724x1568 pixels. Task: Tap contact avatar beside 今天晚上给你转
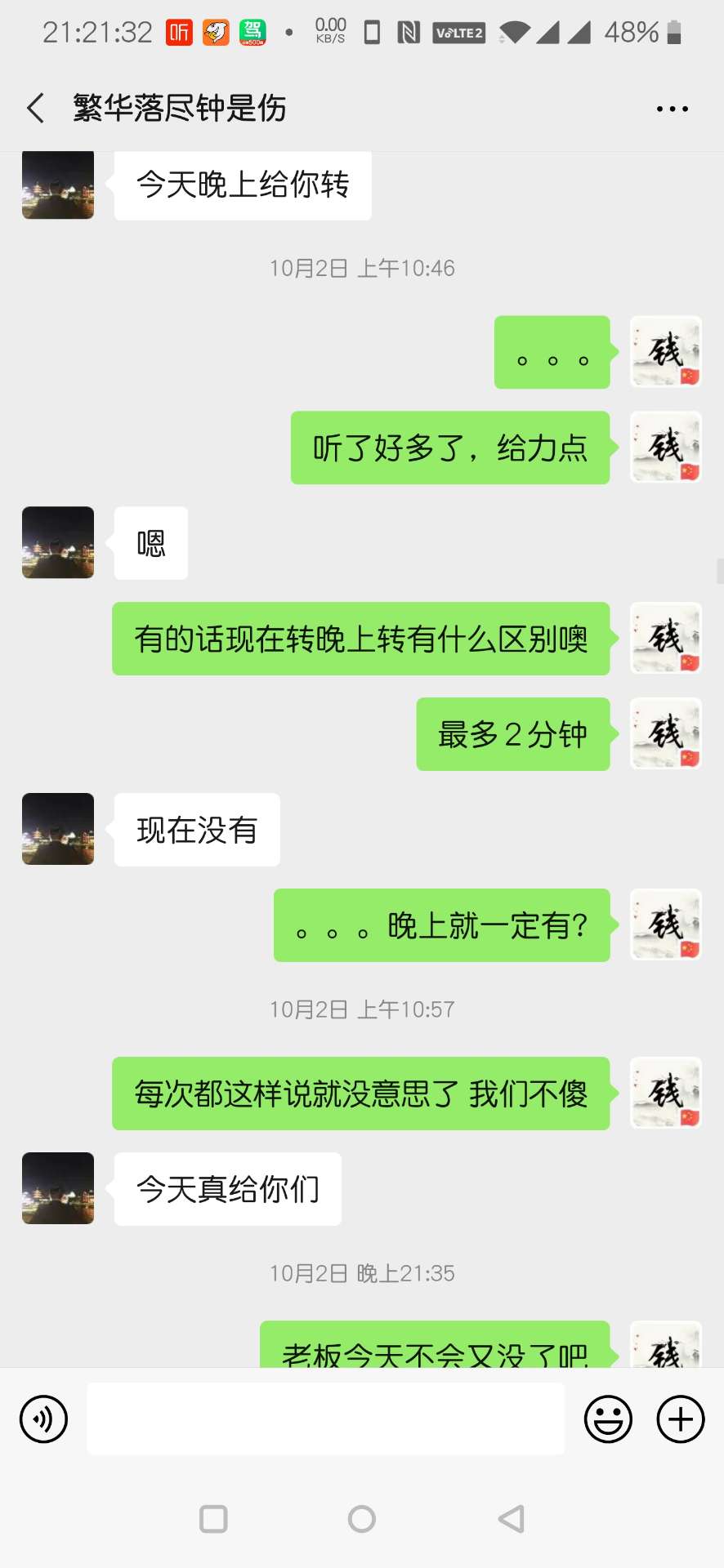[x=58, y=186]
